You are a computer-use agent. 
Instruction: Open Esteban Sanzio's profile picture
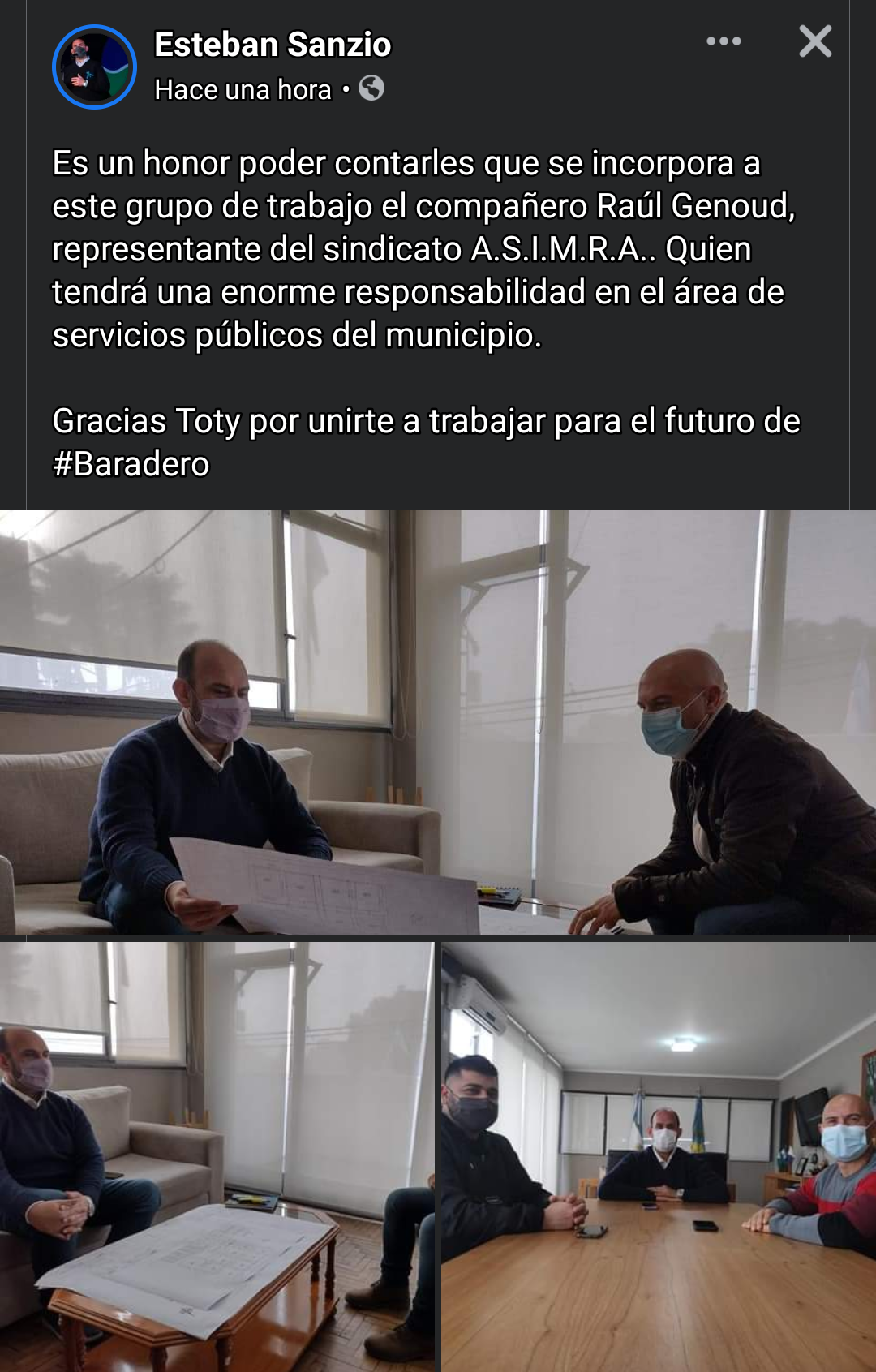(x=94, y=67)
